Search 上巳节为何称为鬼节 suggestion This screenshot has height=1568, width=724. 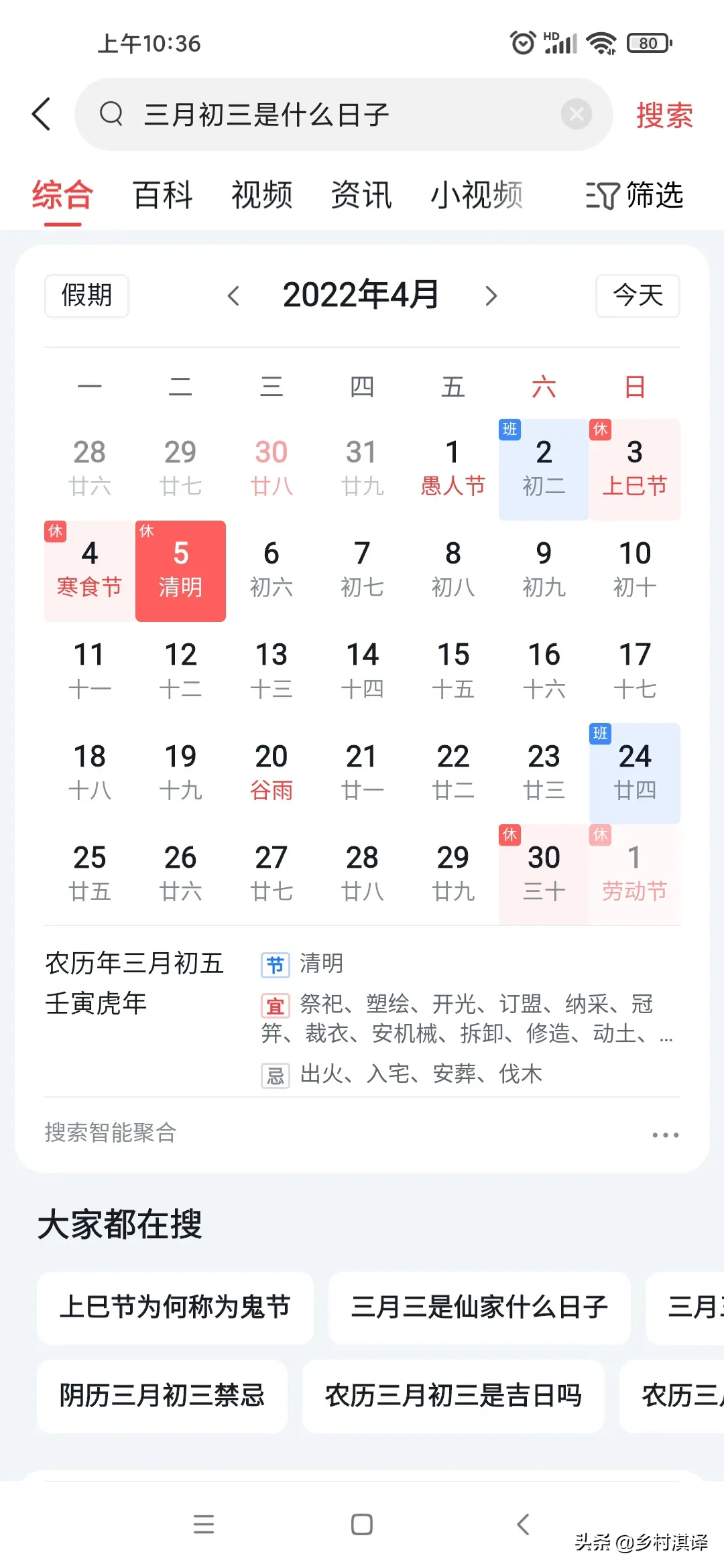[175, 1307]
